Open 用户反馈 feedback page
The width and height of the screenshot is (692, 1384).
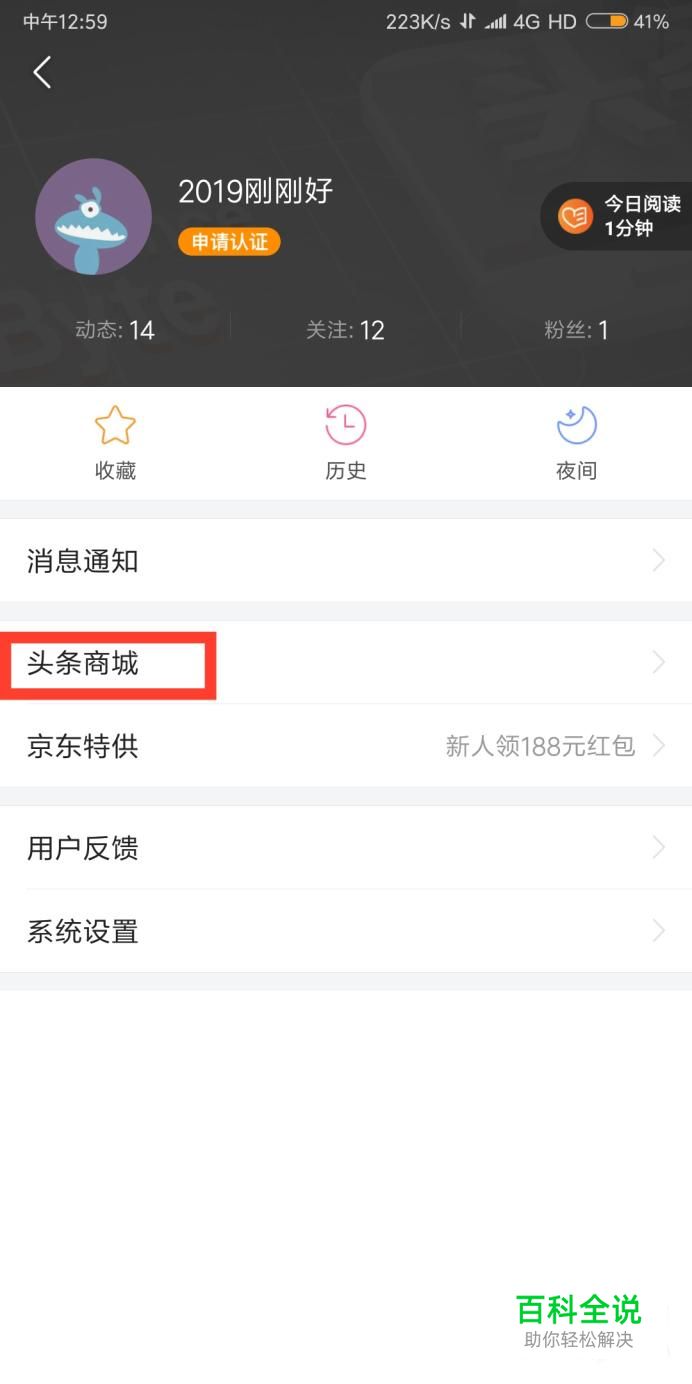tap(346, 848)
